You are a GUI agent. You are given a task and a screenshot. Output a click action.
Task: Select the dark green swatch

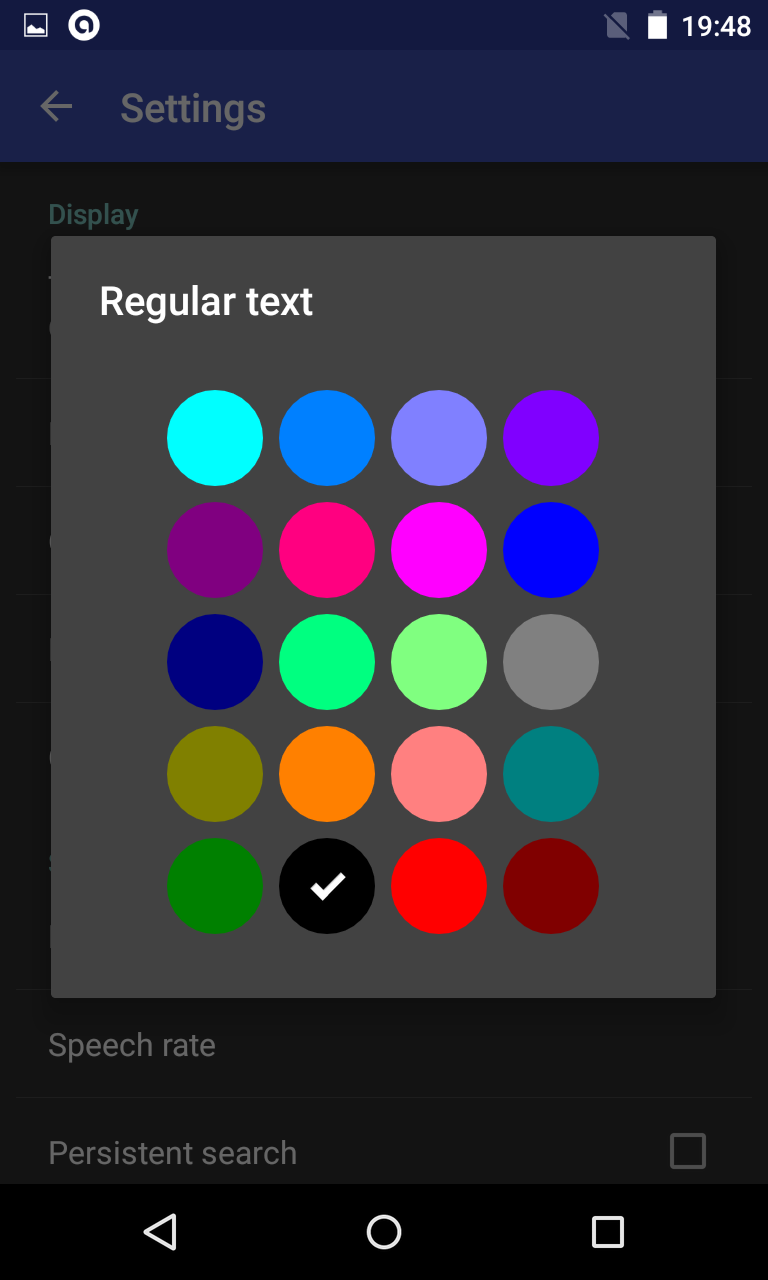click(x=215, y=886)
